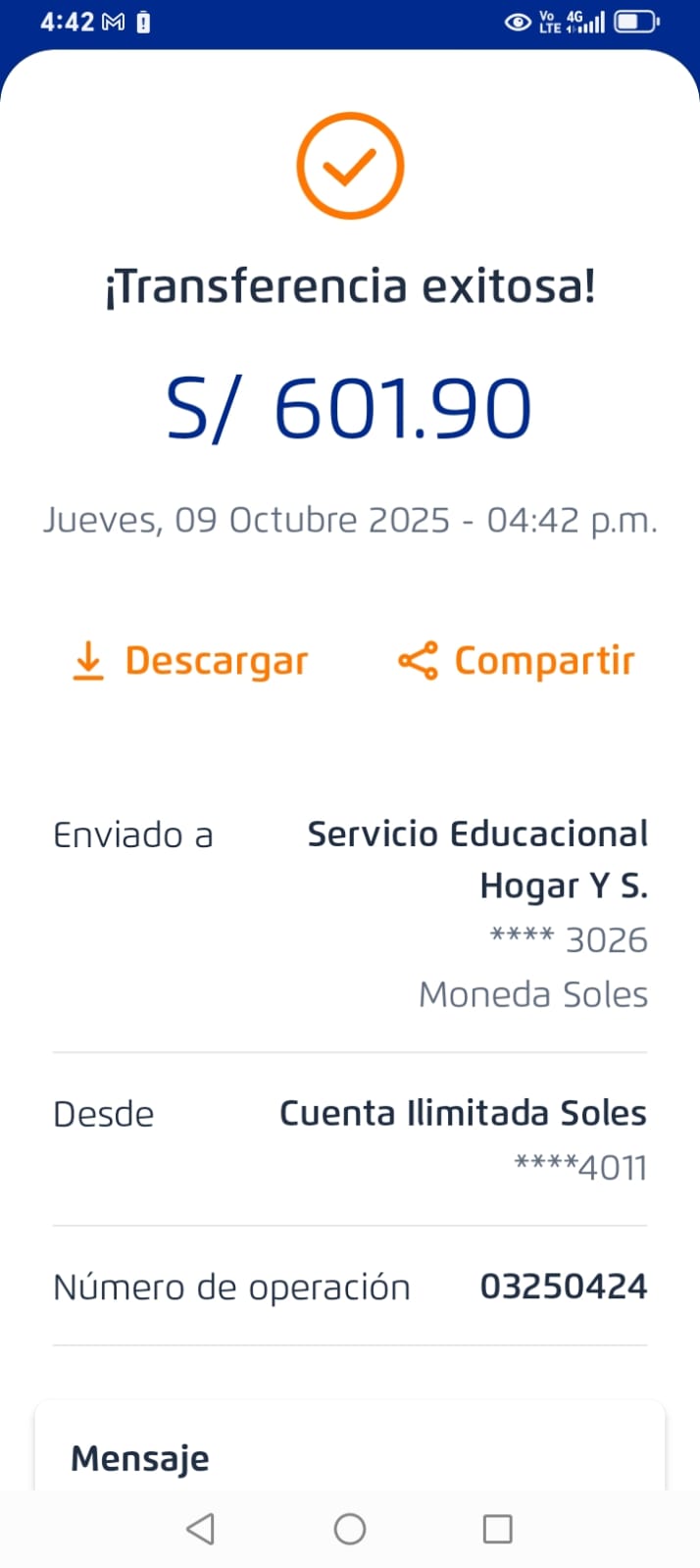Open the recent apps view

click(497, 1528)
